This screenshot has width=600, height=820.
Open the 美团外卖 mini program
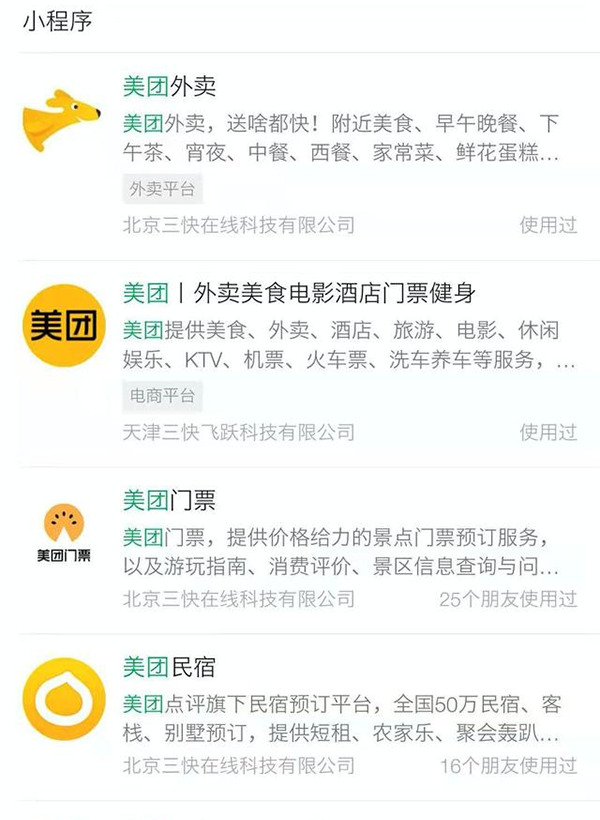click(169, 86)
